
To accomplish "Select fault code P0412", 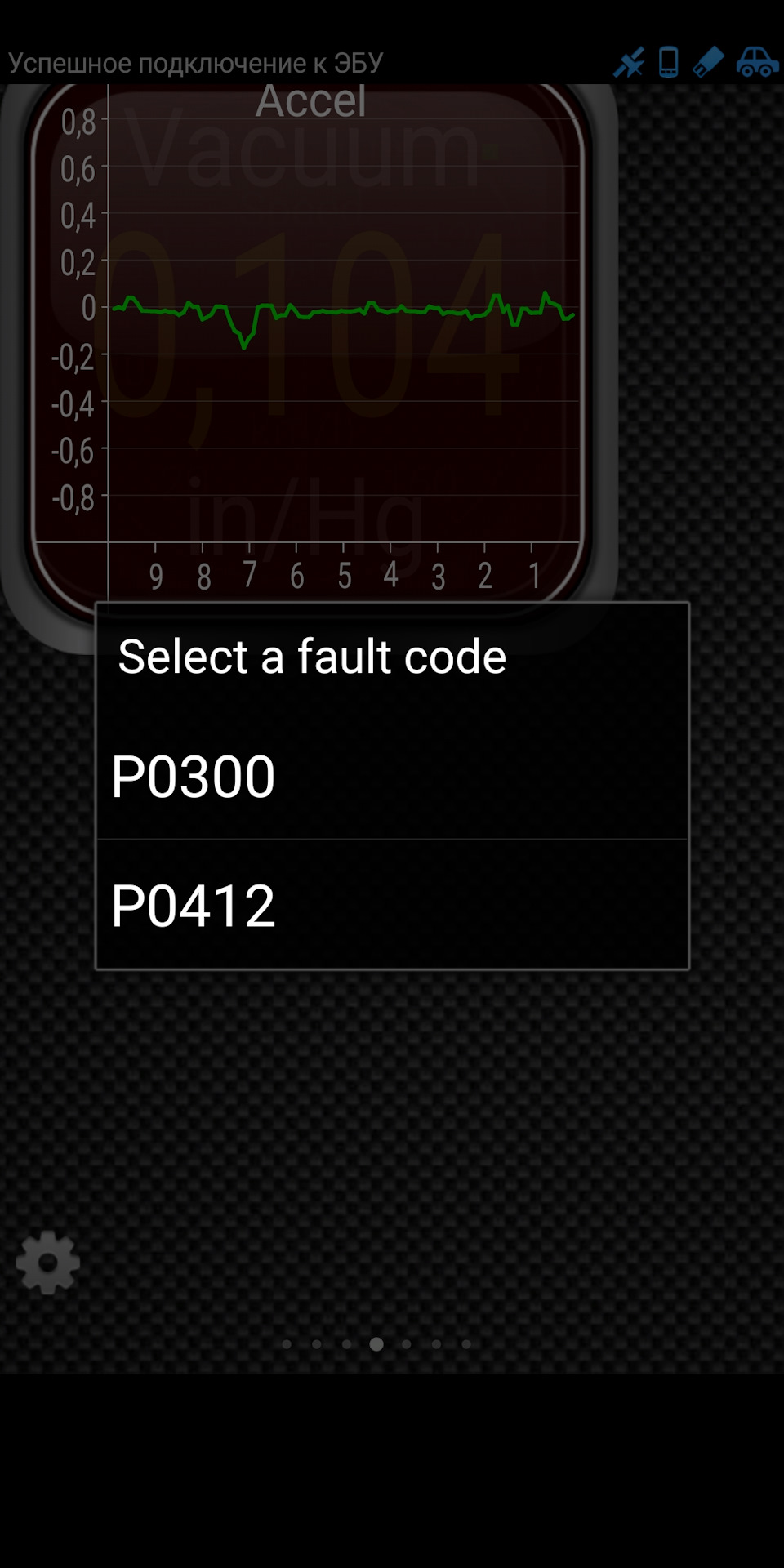I will pyautogui.click(x=390, y=905).
